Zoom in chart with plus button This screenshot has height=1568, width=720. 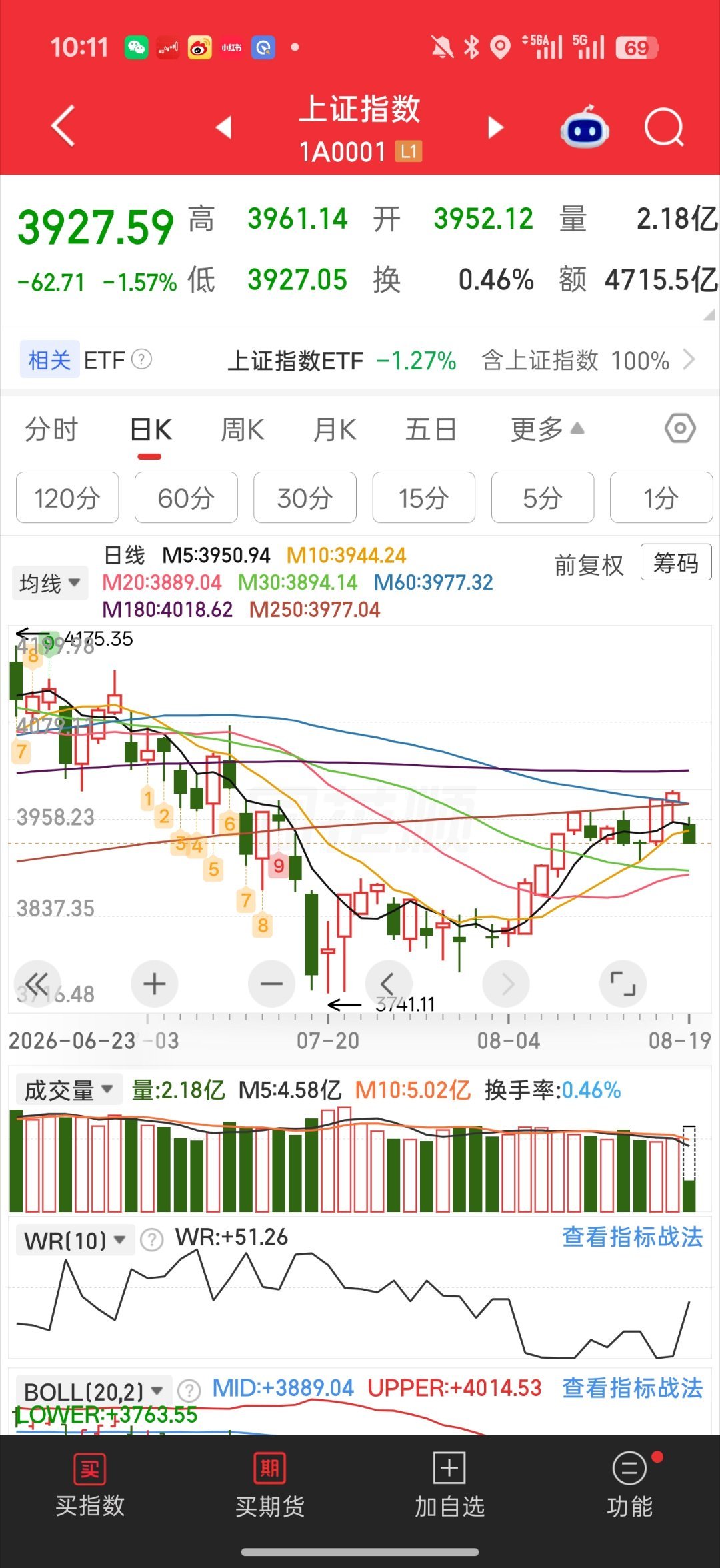(155, 984)
